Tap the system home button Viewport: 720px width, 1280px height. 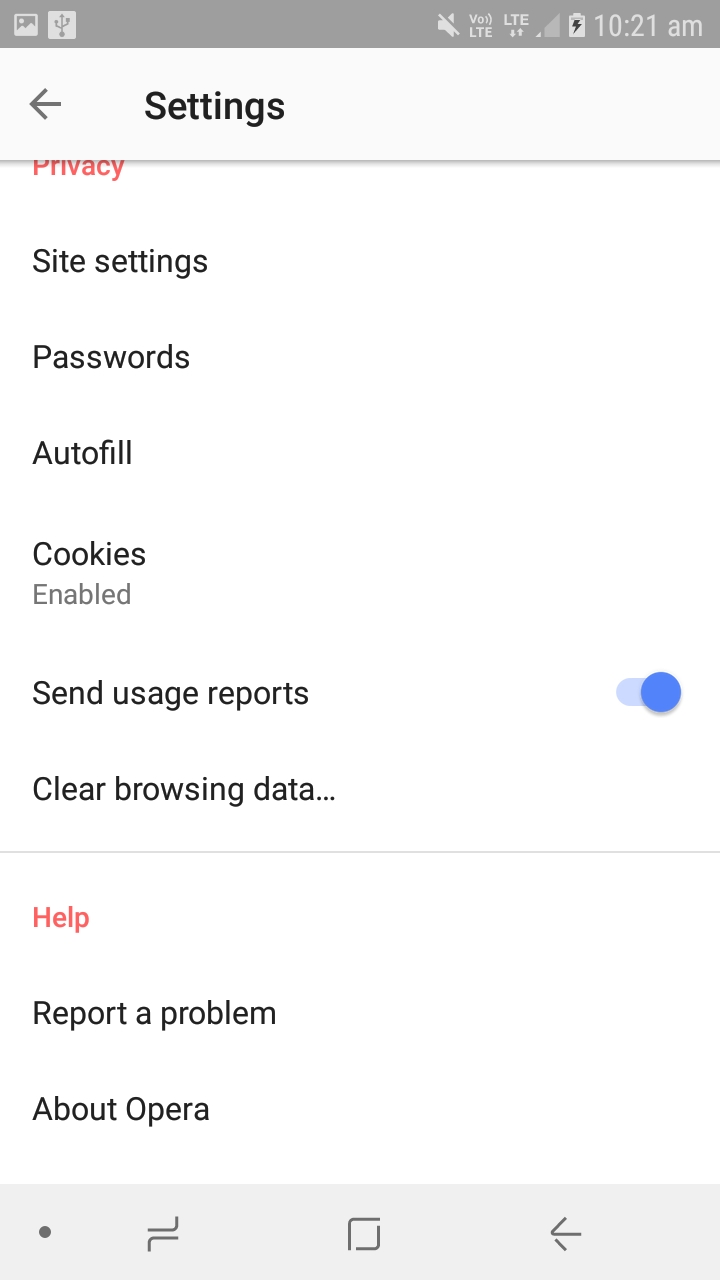coord(364,1234)
